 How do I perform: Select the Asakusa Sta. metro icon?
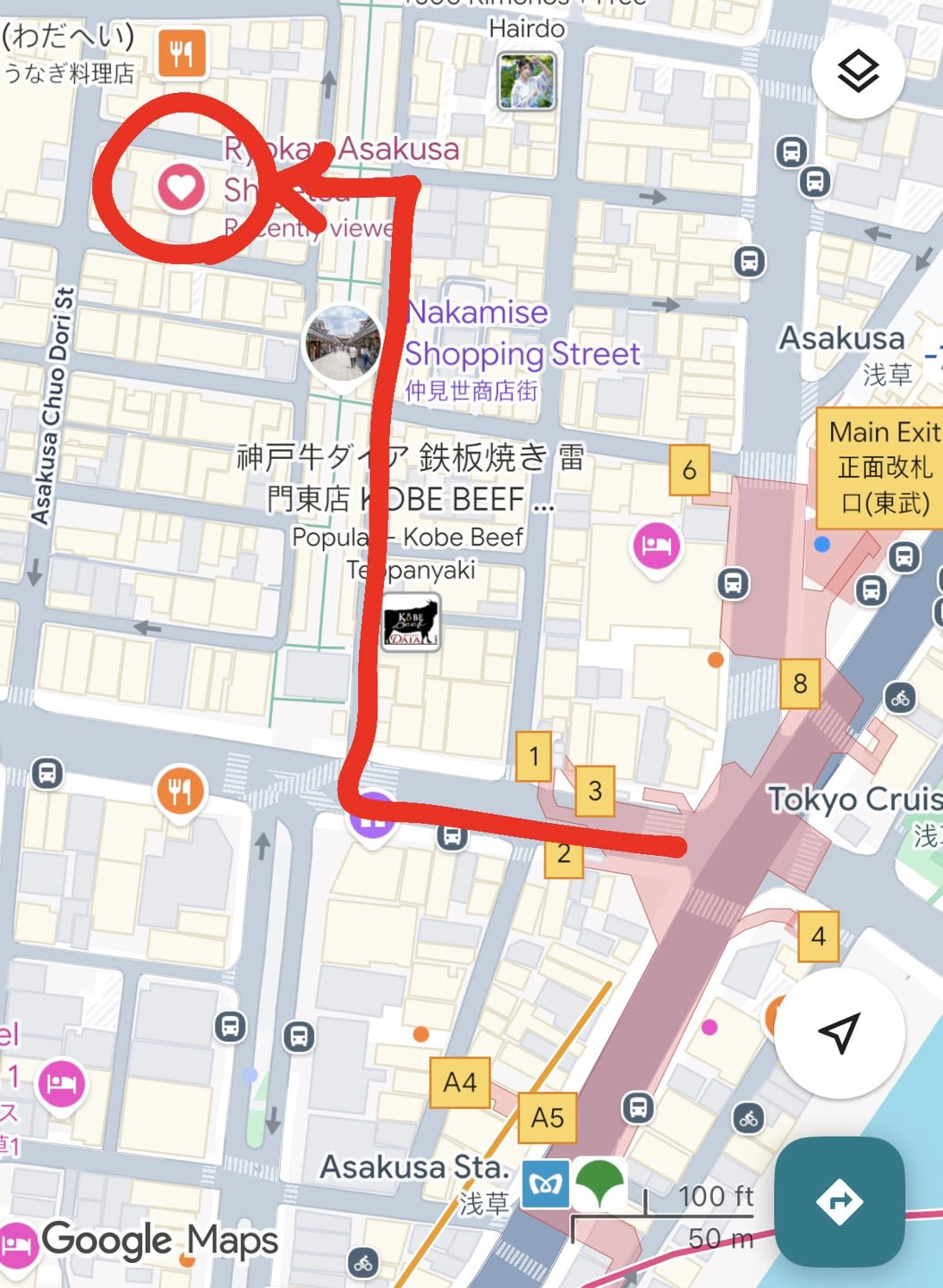point(546,1183)
